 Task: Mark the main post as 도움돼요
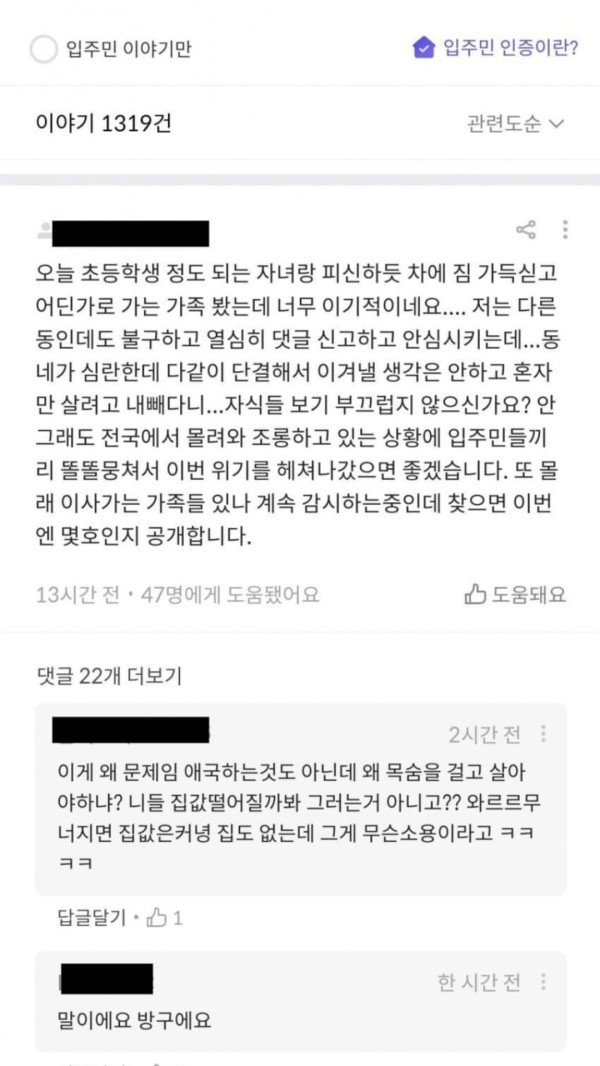pos(515,594)
